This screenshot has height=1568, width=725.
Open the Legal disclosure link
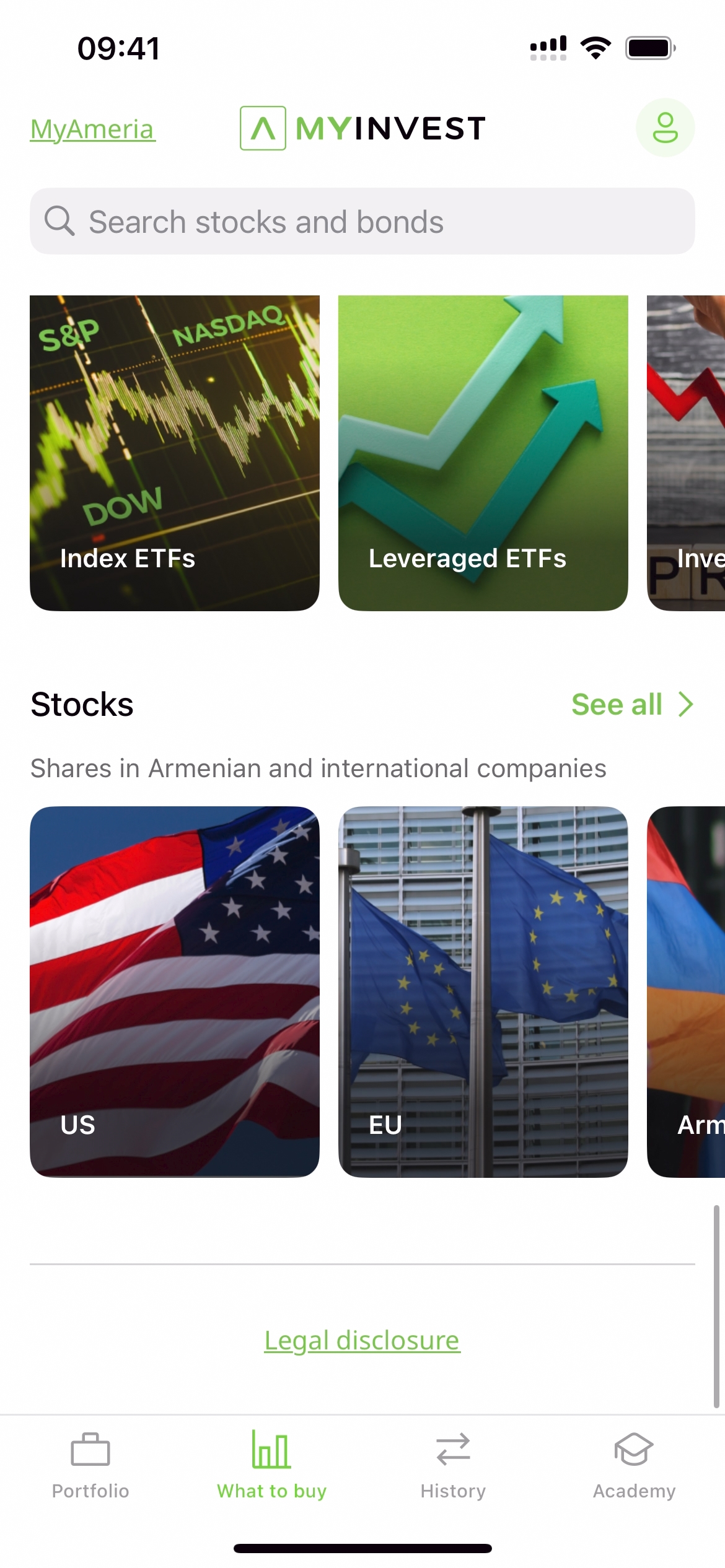pos(362,1341)
